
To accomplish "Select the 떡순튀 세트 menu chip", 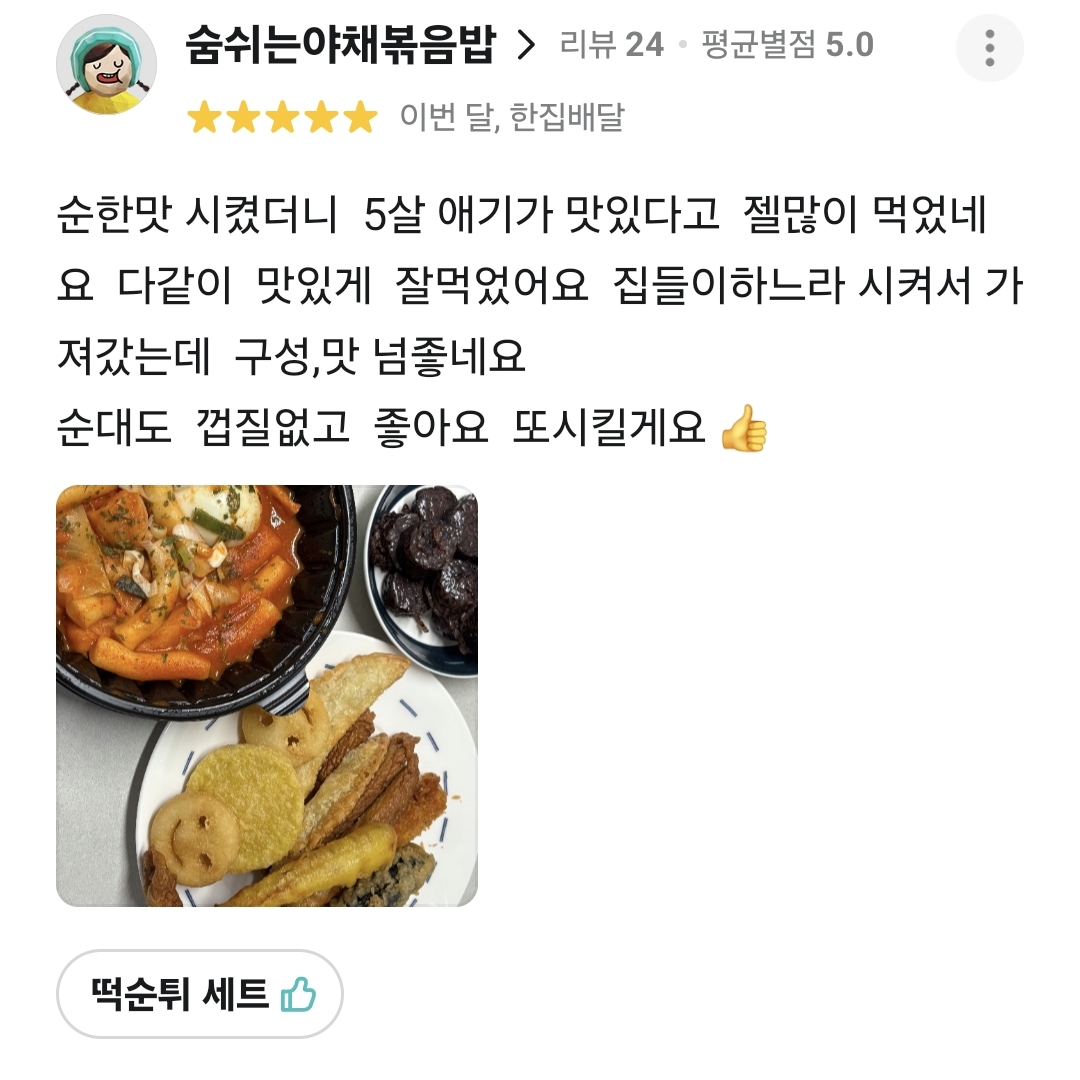I will (x=200, y=994).
